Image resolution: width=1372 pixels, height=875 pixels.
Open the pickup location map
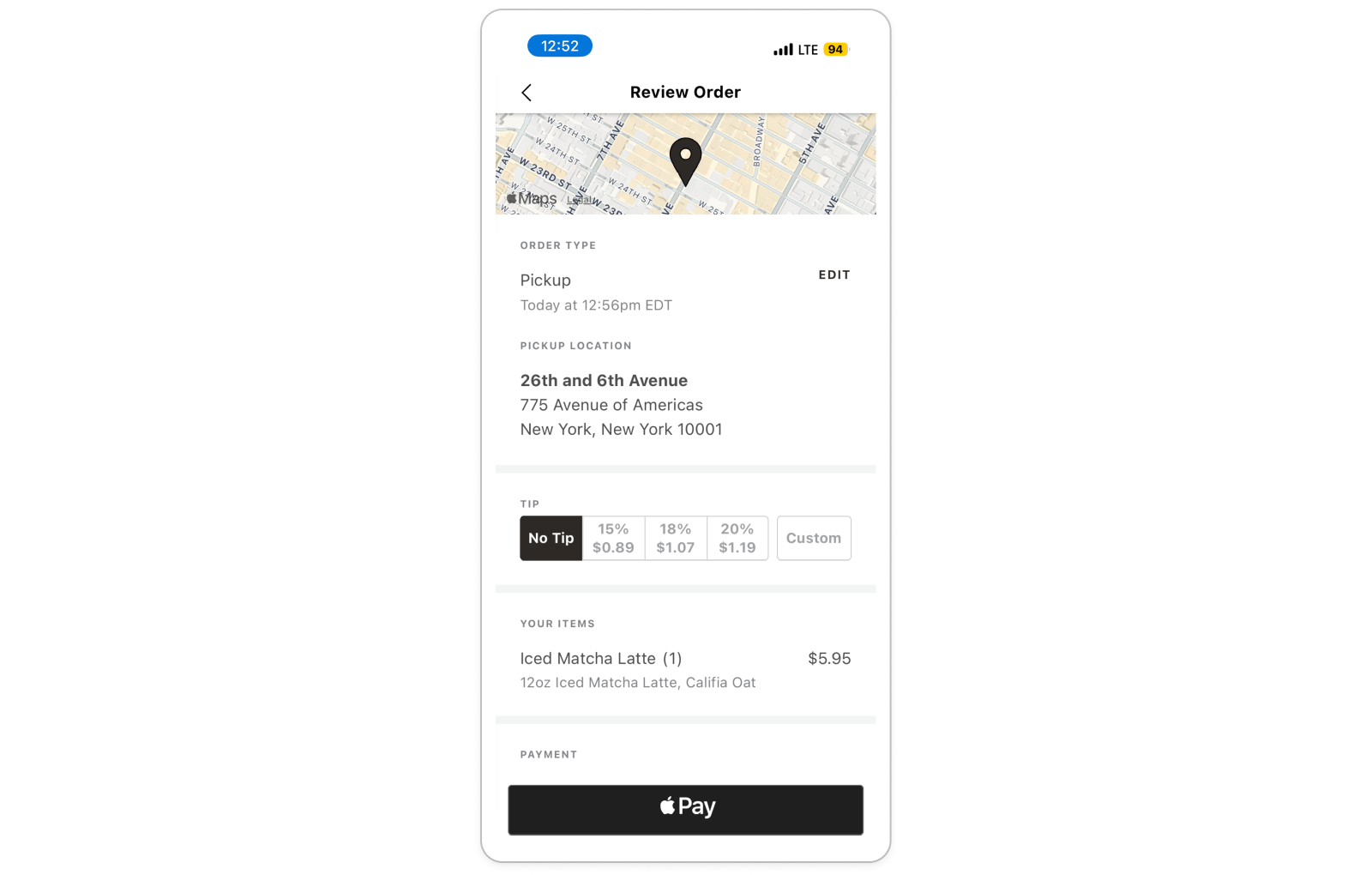click(x=685, y=164)
